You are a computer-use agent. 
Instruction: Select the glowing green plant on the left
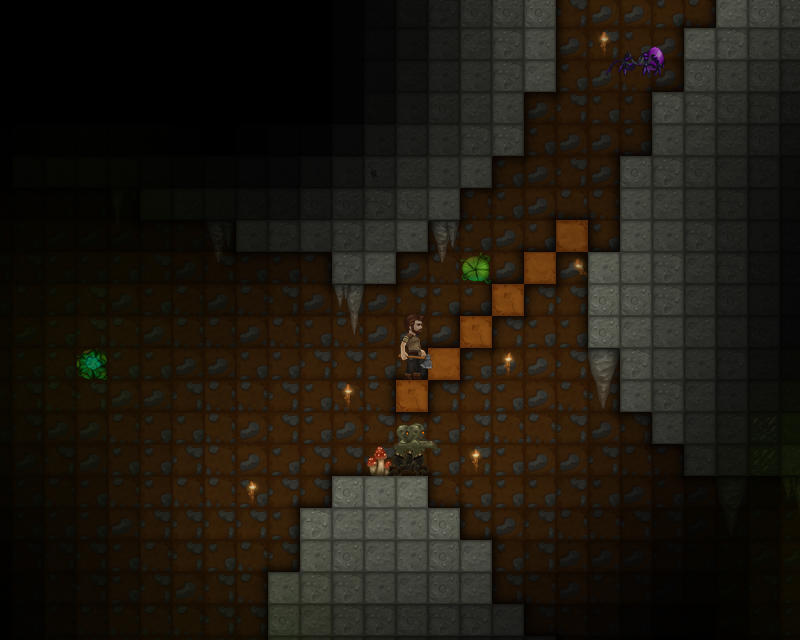[92, 364]
